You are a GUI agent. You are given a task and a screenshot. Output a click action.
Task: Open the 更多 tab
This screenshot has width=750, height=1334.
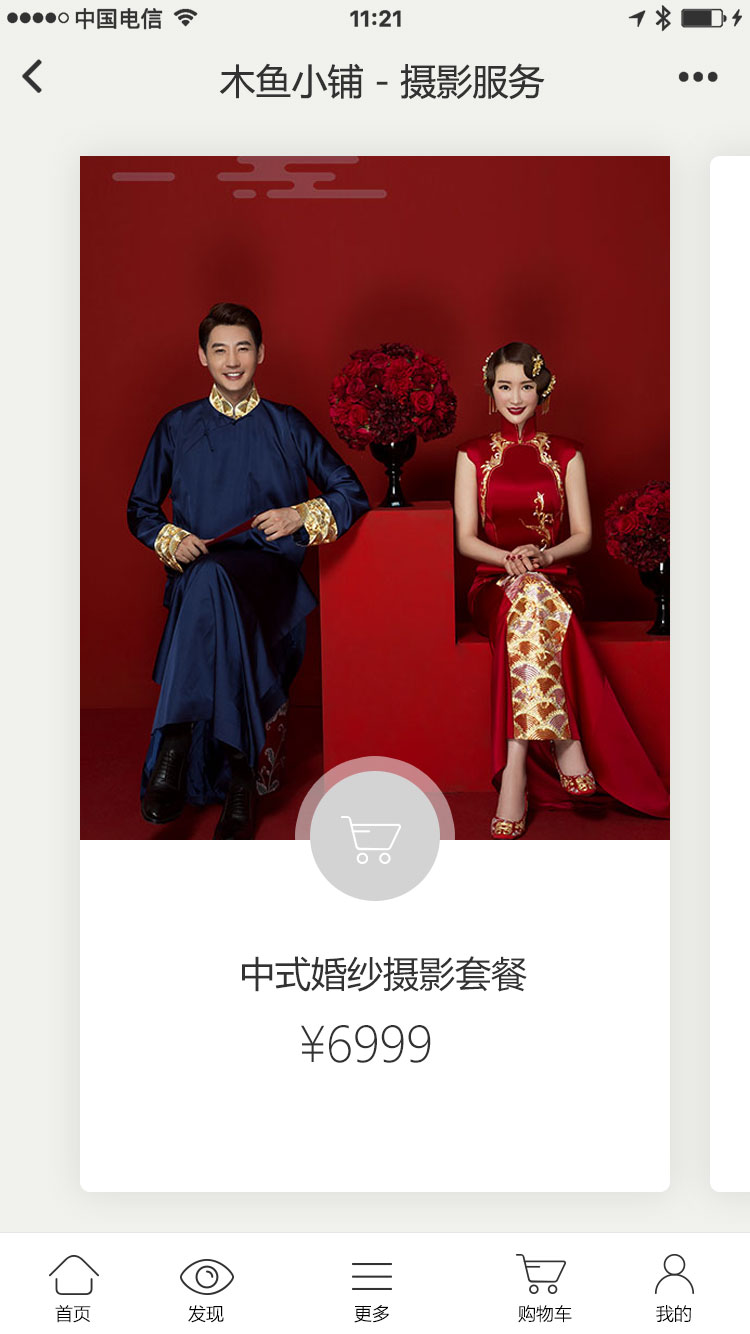coord(372,1288)
